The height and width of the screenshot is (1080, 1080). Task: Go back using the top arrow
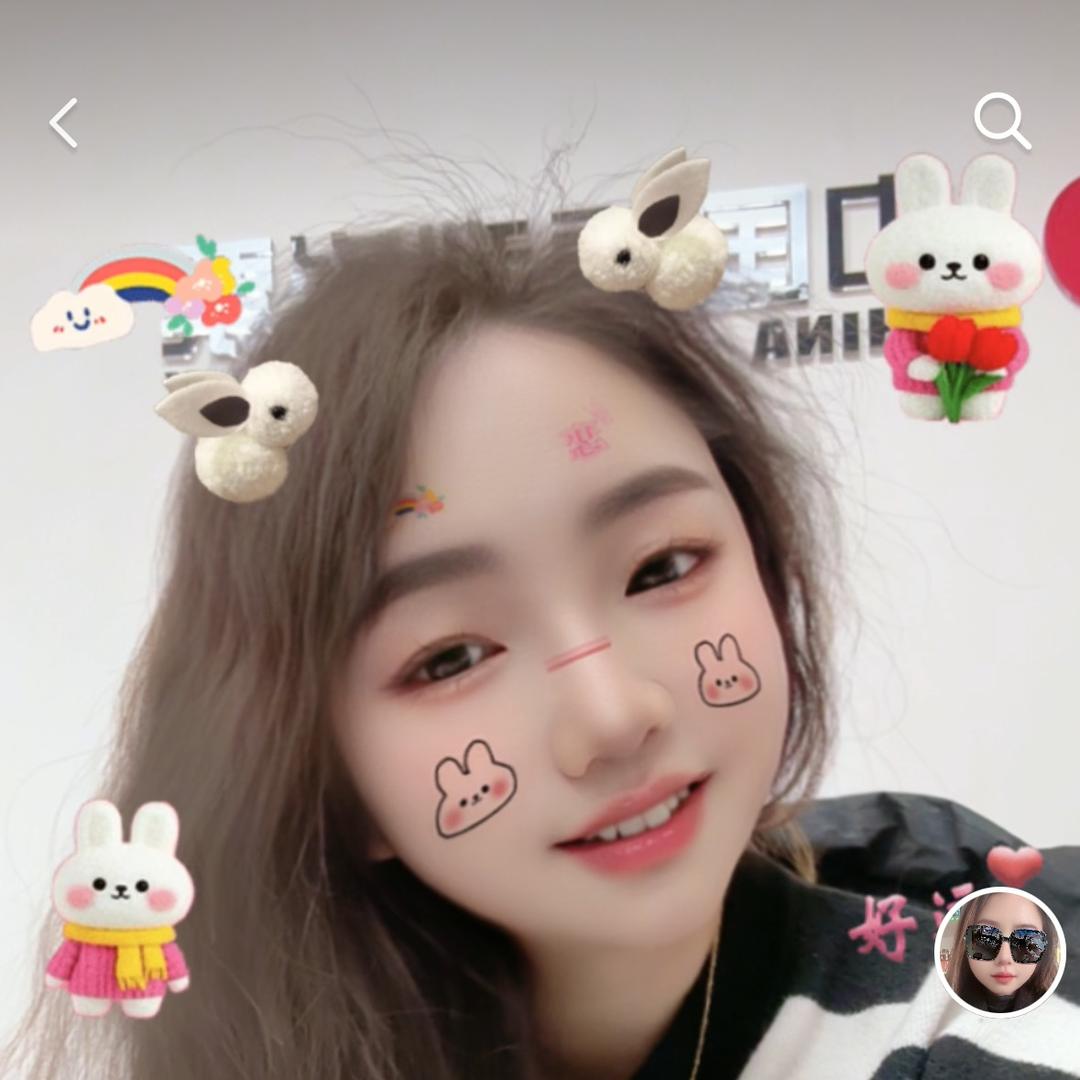pyautogui.click(x=64, y=124)
